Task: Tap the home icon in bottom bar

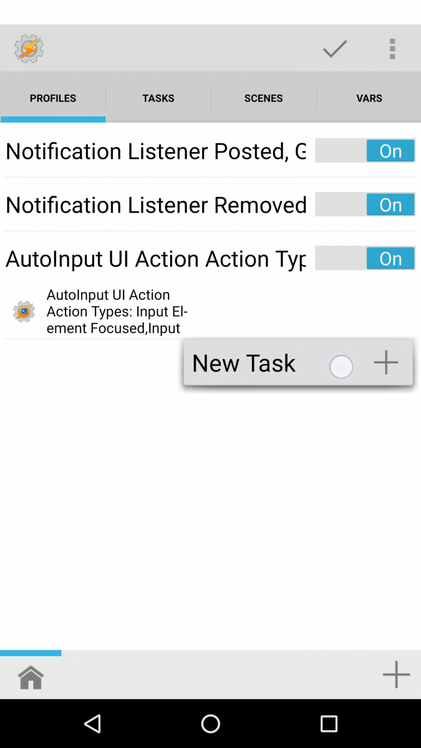Action: coord(31,676)
